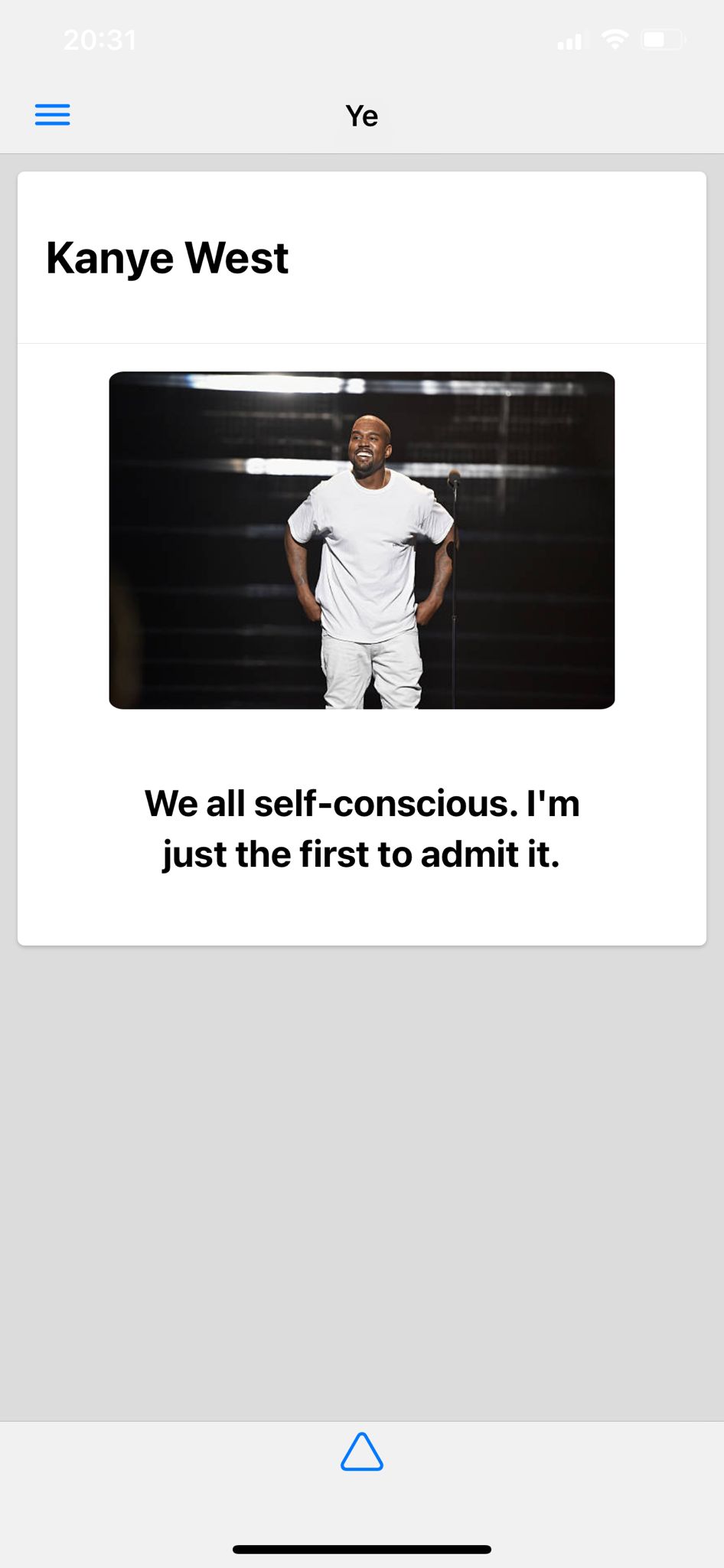Screen dimensions: 724x1568
Task: Open the Kanye West quote card
Action: (362, 558)
